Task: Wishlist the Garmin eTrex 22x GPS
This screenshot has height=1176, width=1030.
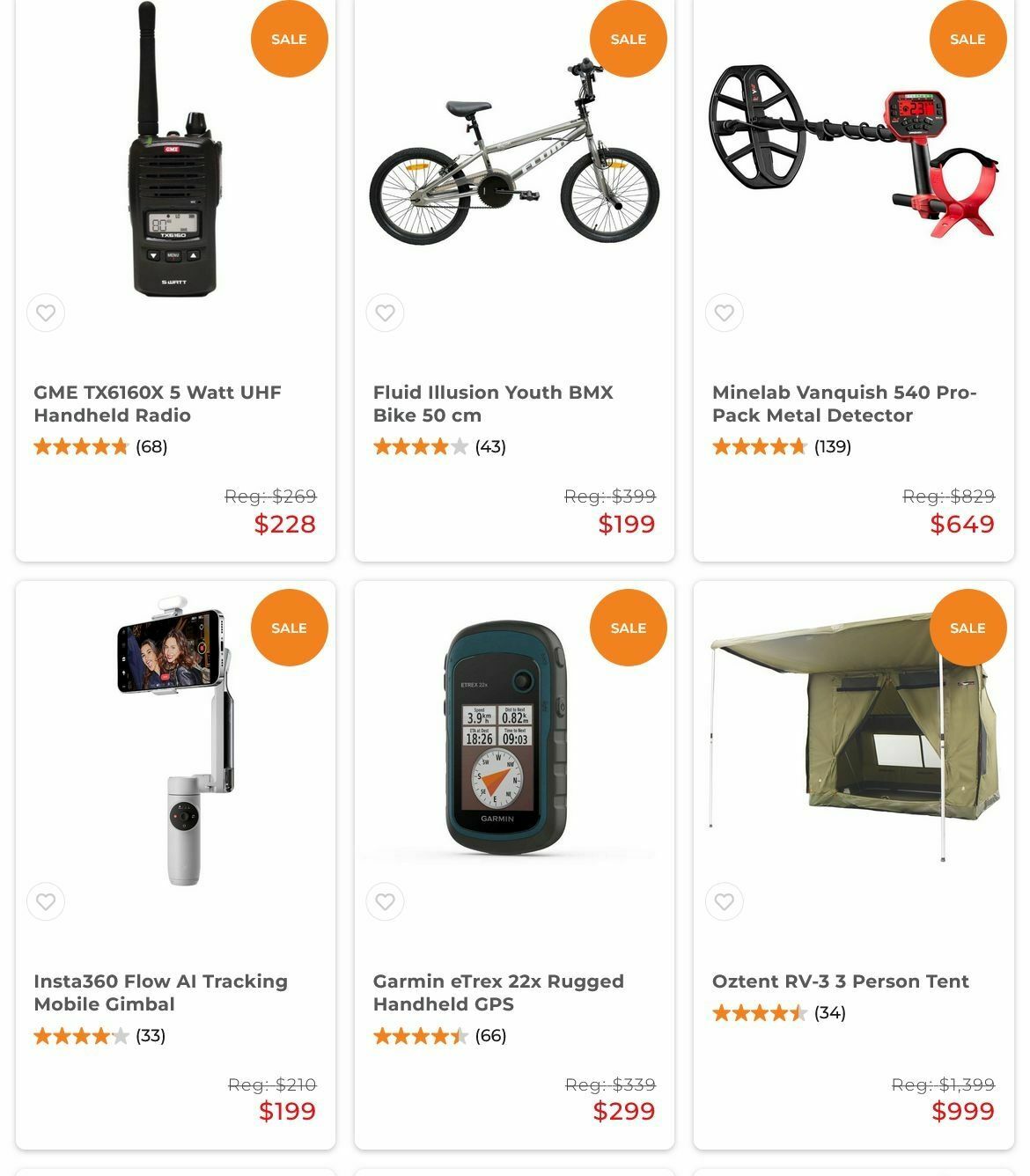Action: coord(385,901)
